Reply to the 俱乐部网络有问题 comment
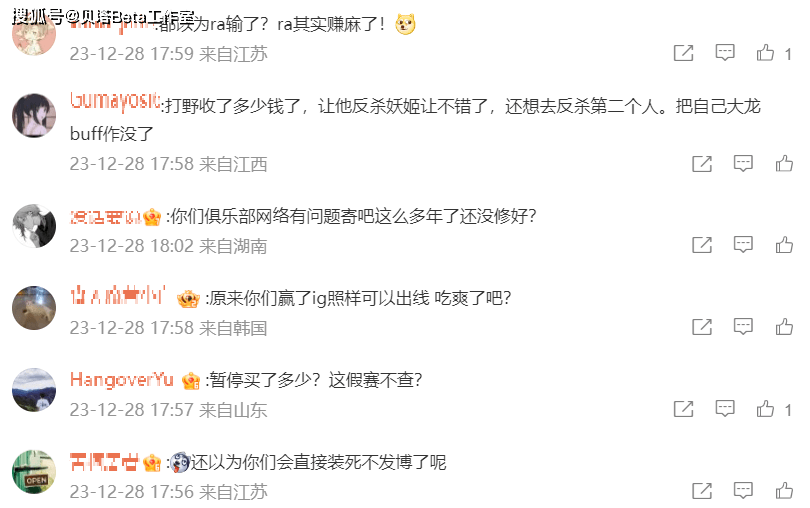The height and width of the screenshot is (508, 810). point(743,245)
